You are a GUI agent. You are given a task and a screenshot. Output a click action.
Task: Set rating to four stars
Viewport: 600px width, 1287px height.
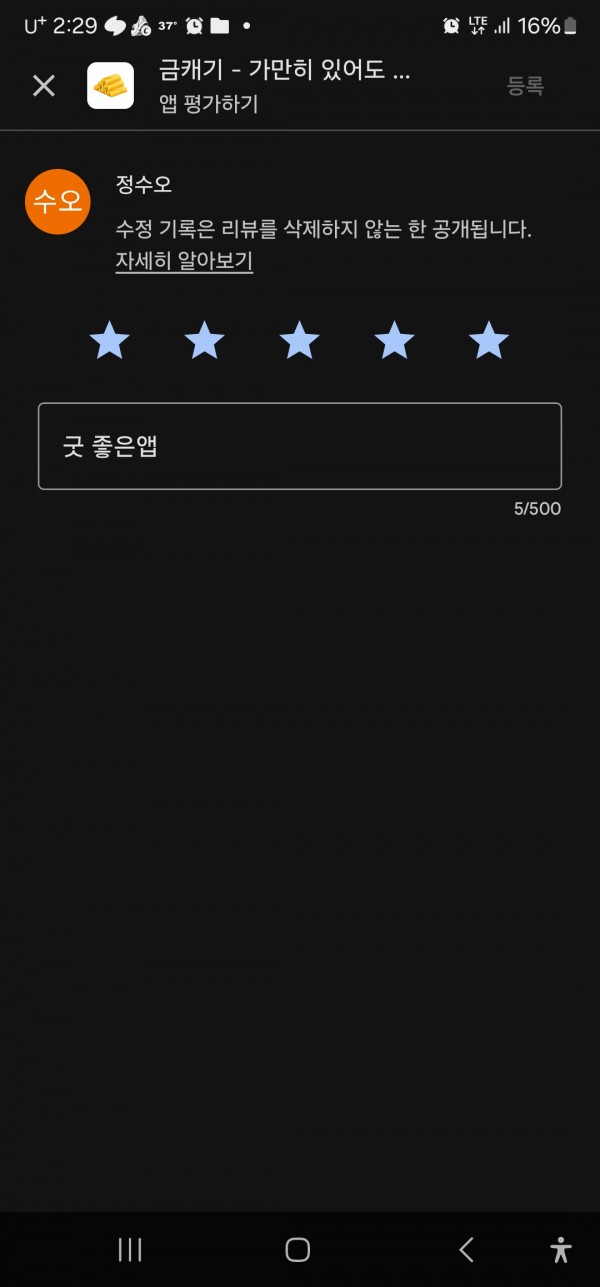point(394,341)
